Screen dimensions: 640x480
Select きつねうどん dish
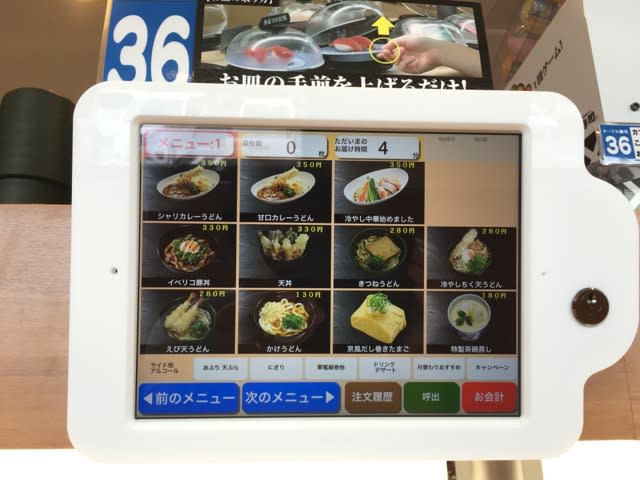[x=377, y=256]
